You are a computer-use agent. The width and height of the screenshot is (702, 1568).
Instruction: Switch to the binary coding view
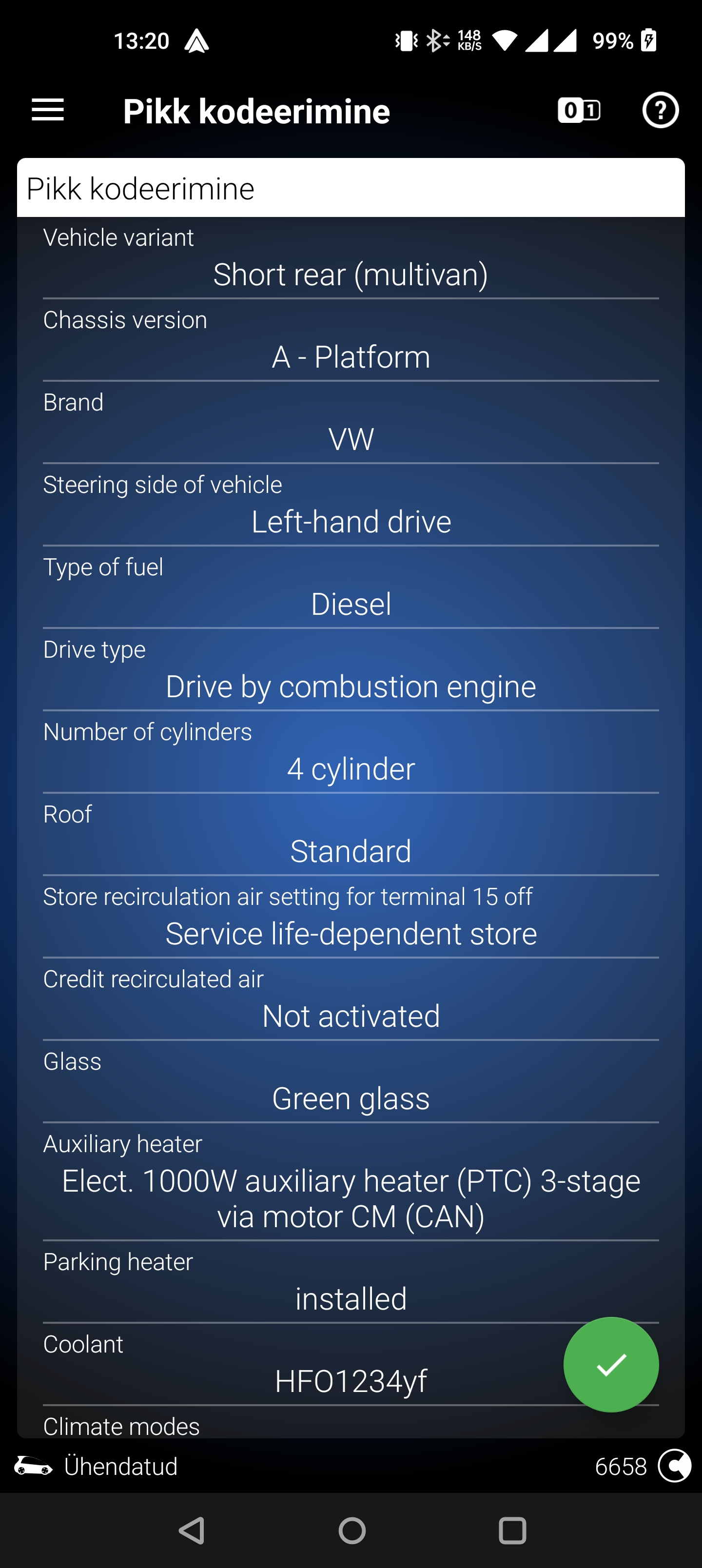click(578, 110)
